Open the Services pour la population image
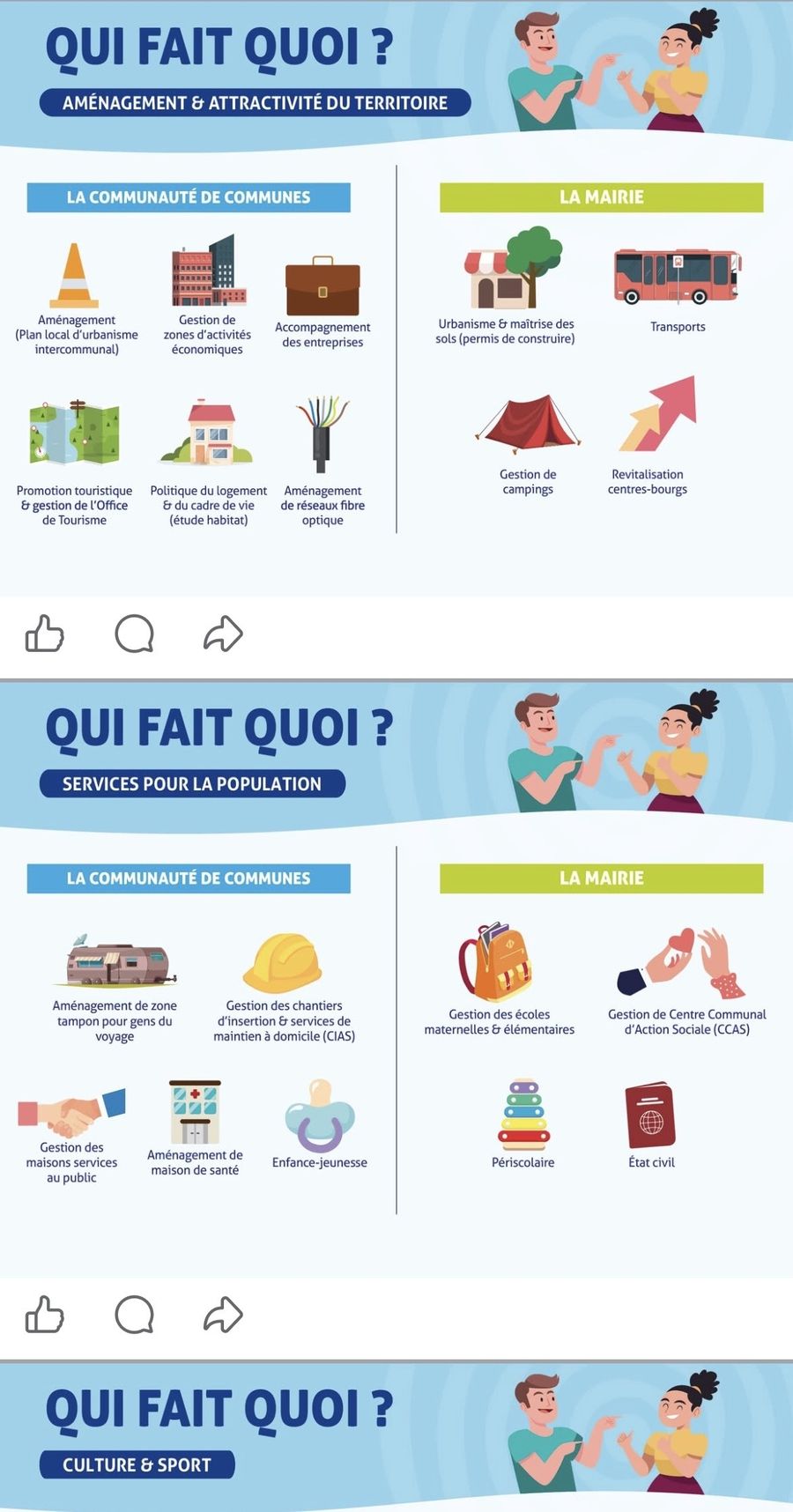Image resolution: width=793 pixels, height=1512 pixels. tap(396, 980)
